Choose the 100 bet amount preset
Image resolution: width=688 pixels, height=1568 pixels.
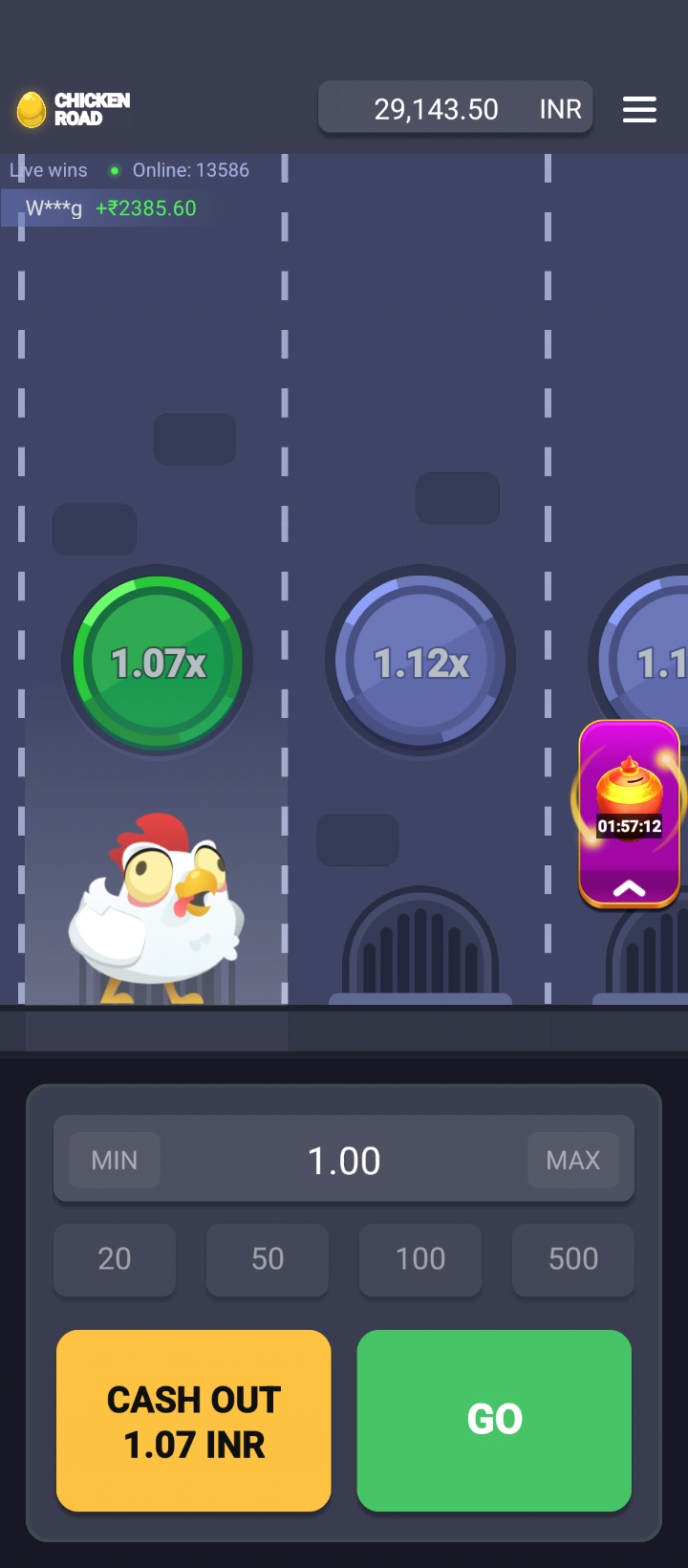(420, 1260)
